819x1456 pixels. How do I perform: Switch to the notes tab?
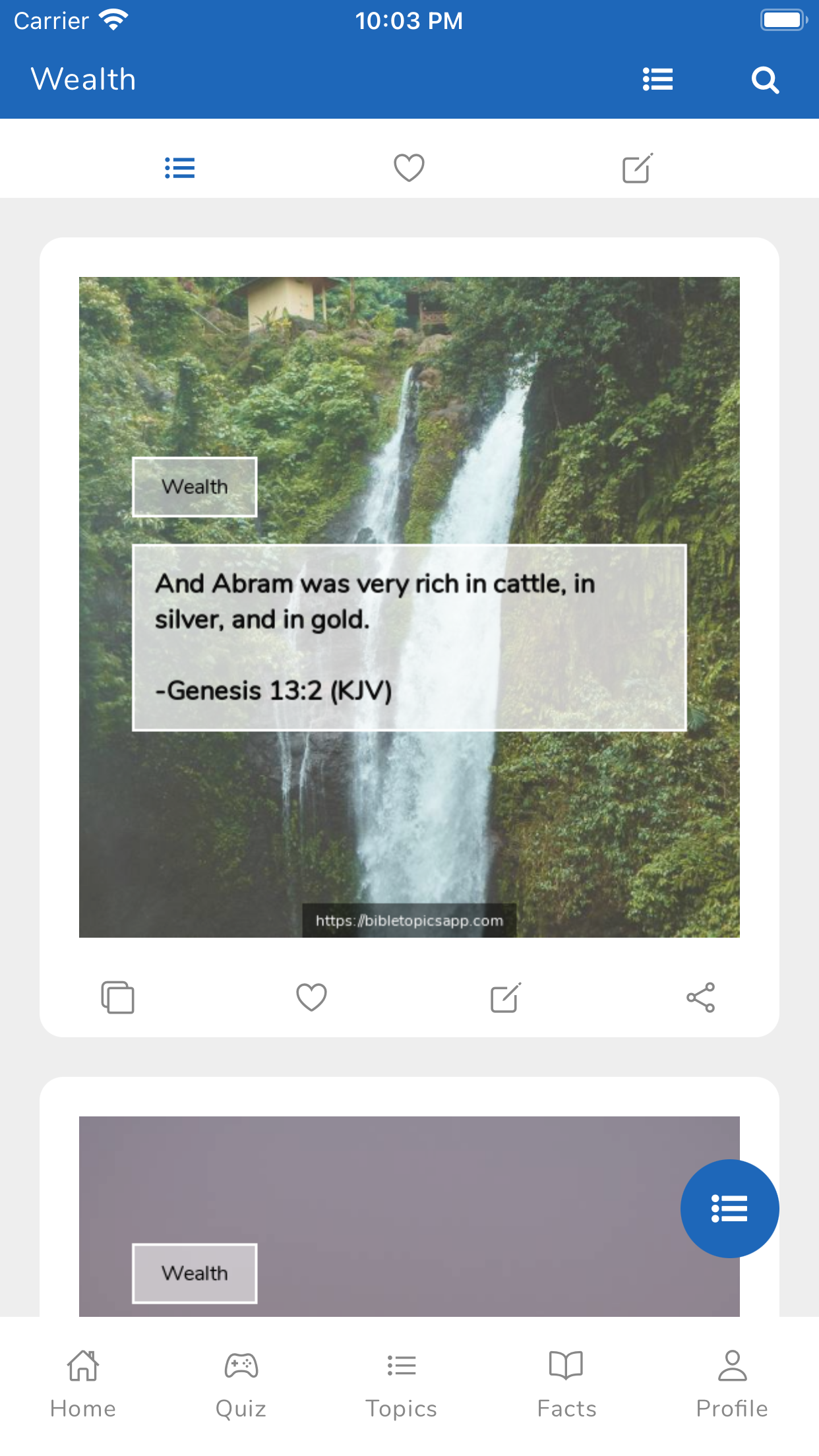638,167
